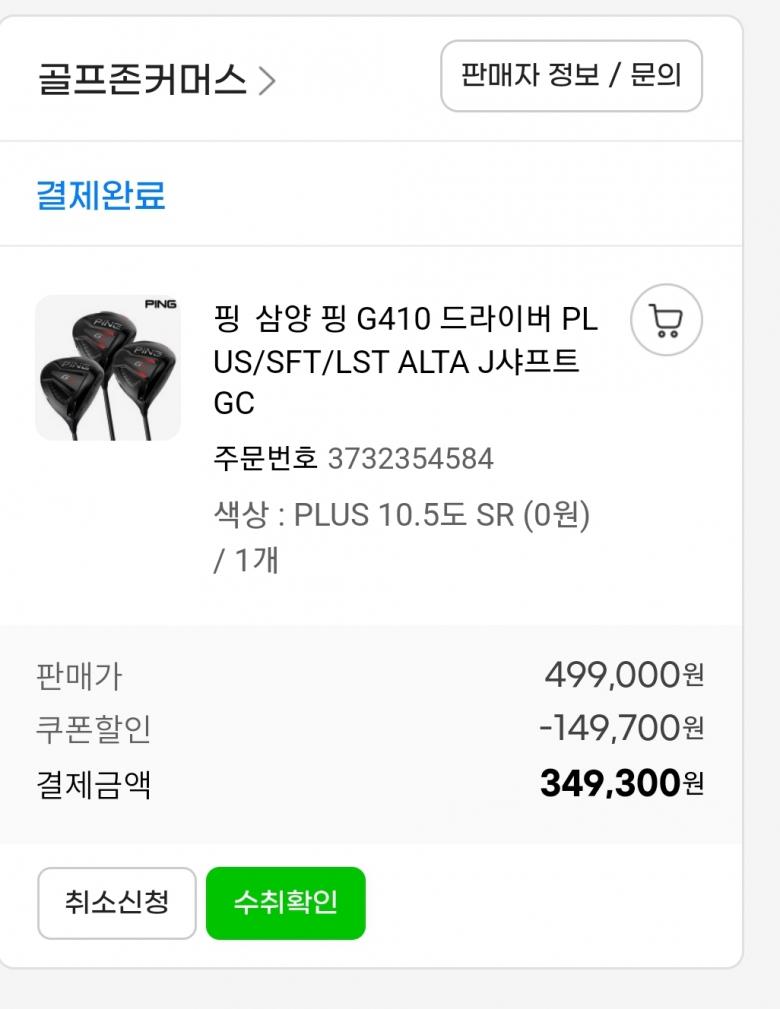Open the 핑 G410 드라이버 product title
The image size is (780, 1009).
click(x=405, y=360)
